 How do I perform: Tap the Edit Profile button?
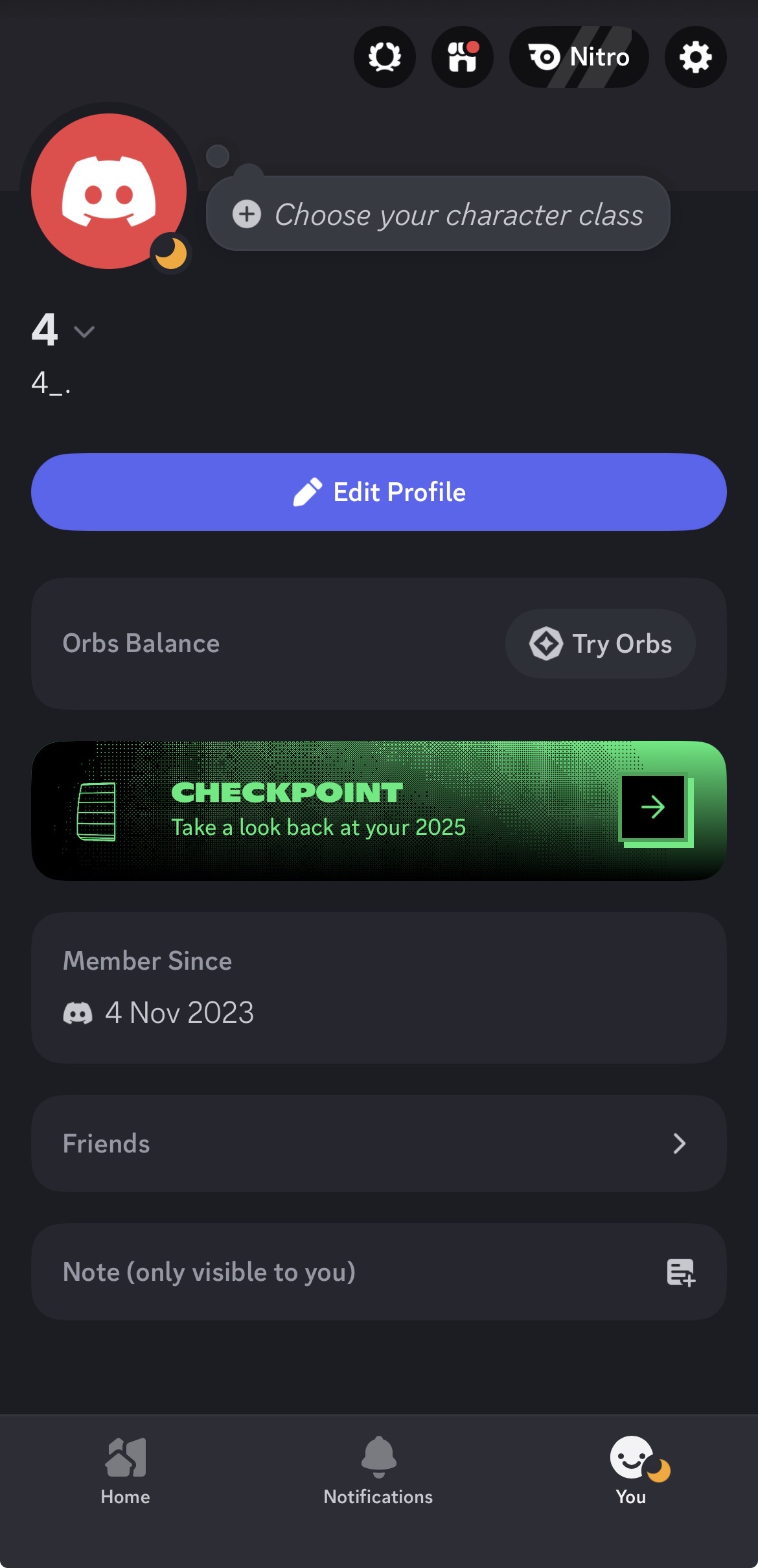point(379,492)
